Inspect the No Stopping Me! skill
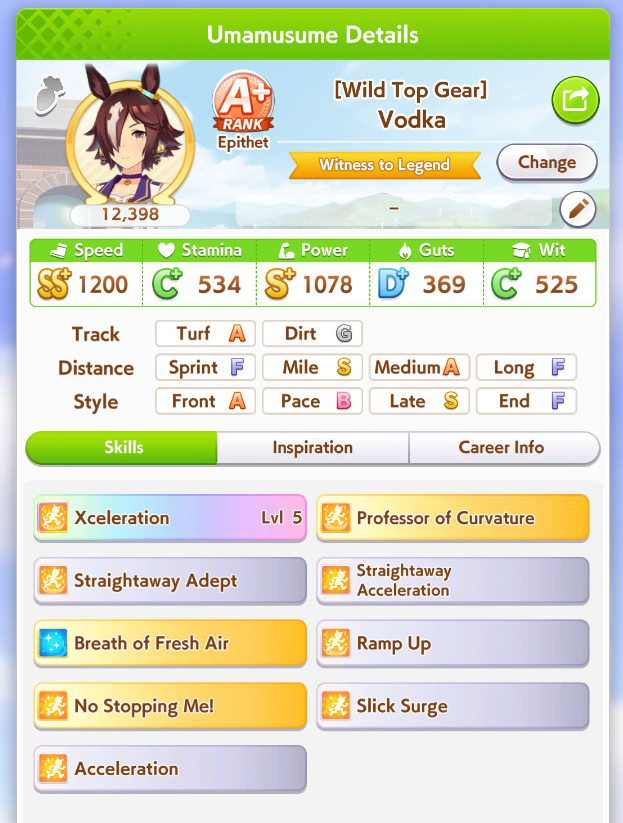Image resolution: width=623 pixels, height=823 pixels. coord(170,706)
